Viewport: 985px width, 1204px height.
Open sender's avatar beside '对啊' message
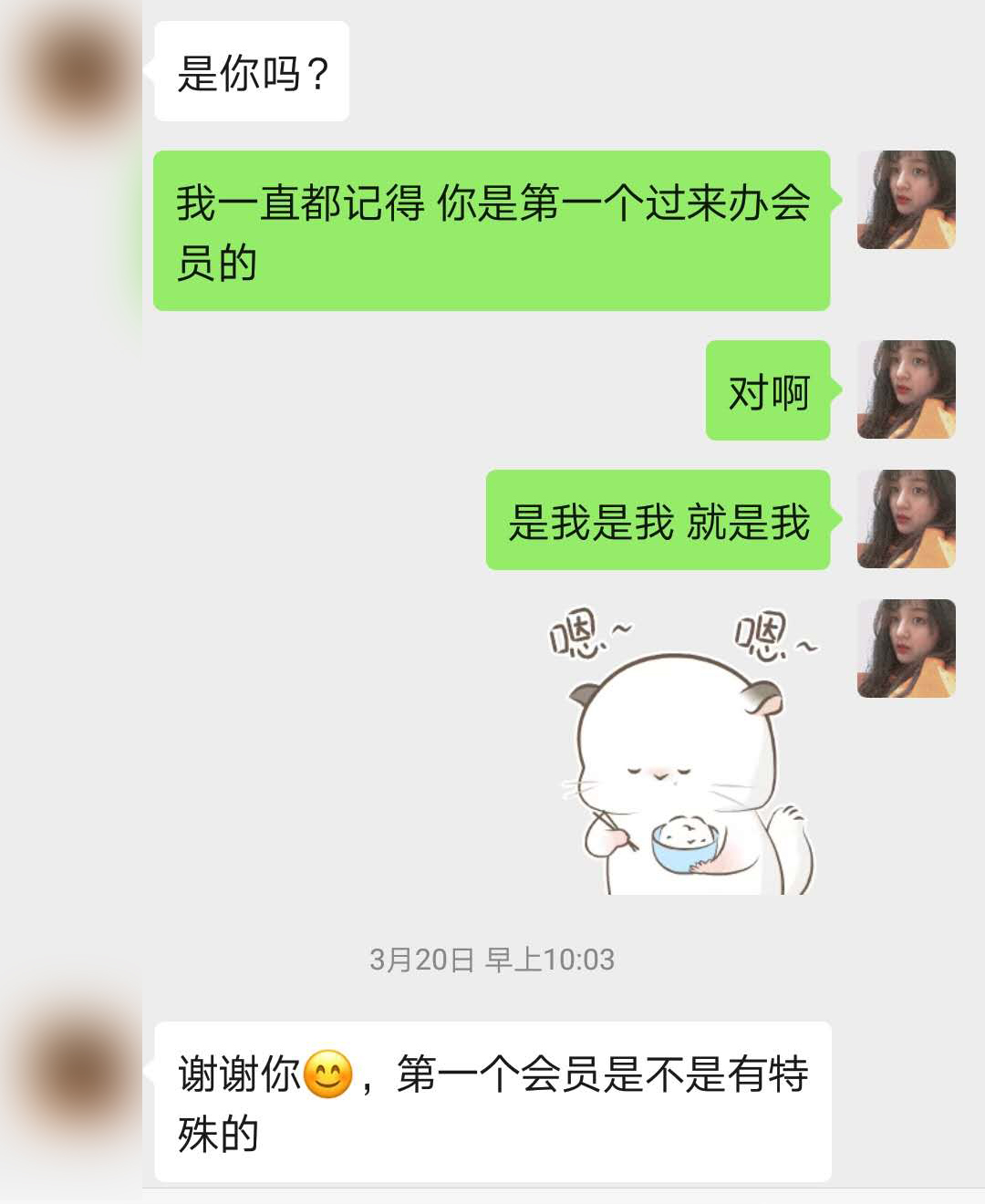(x=906, y=389)
